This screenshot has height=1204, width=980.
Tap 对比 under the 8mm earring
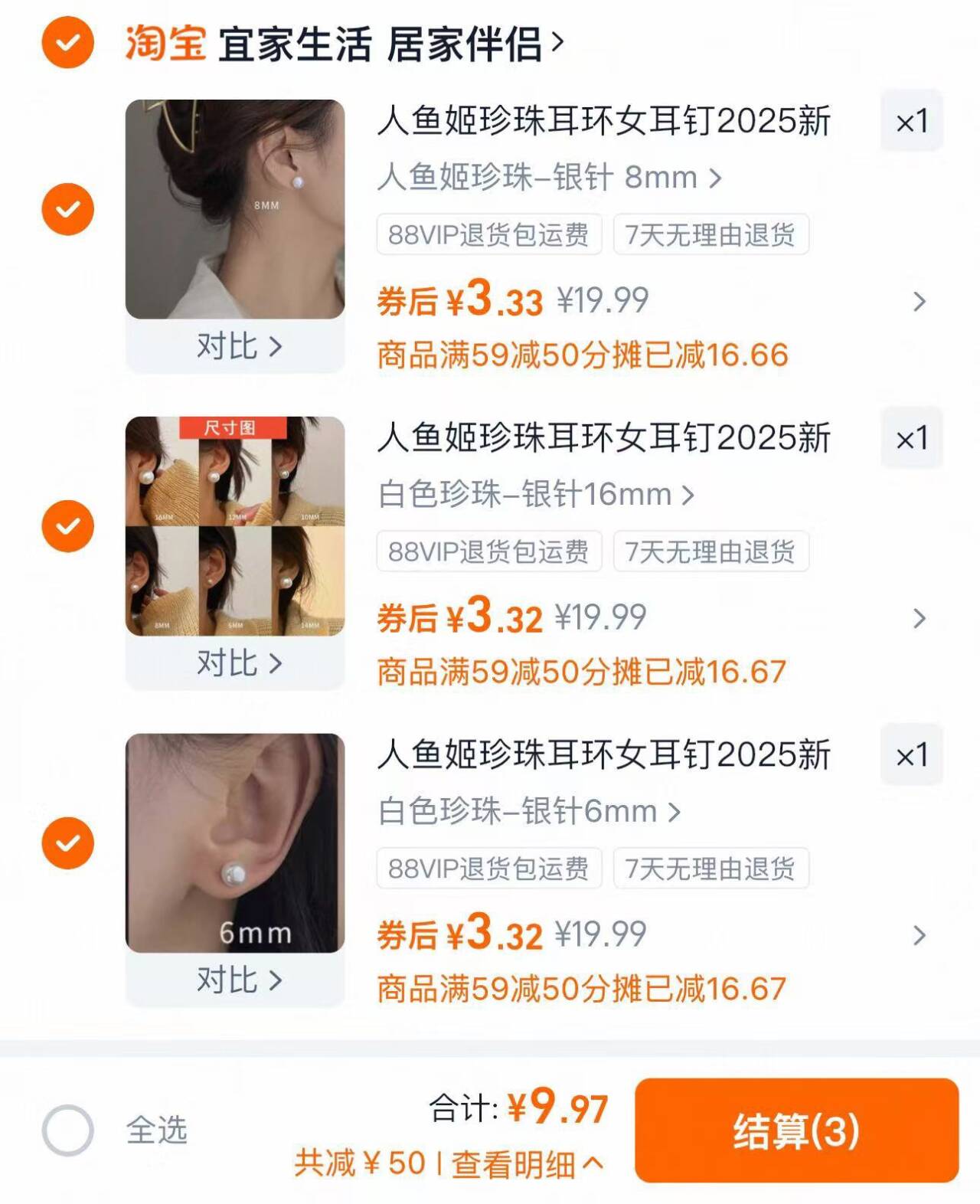coord(238,347)
